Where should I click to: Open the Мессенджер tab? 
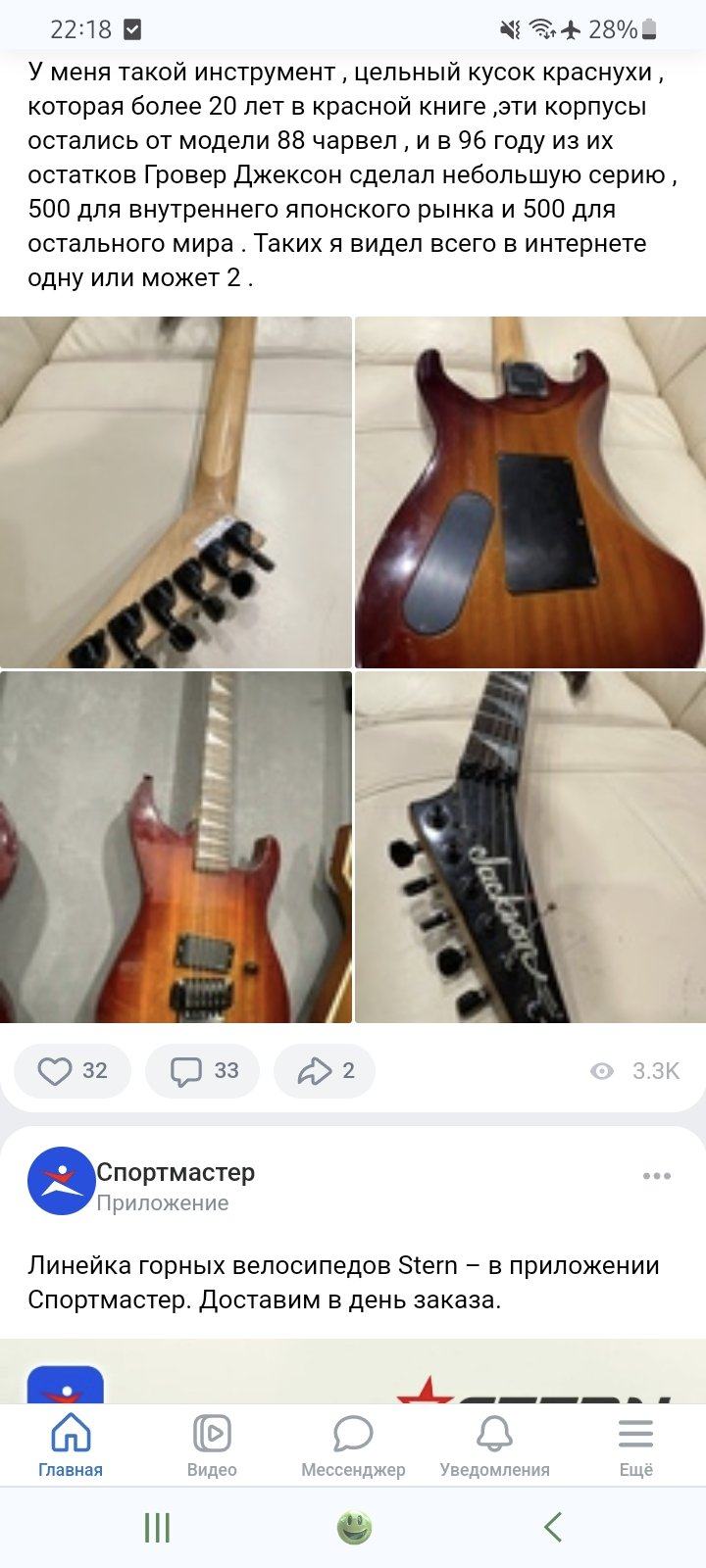(353, 1445)
